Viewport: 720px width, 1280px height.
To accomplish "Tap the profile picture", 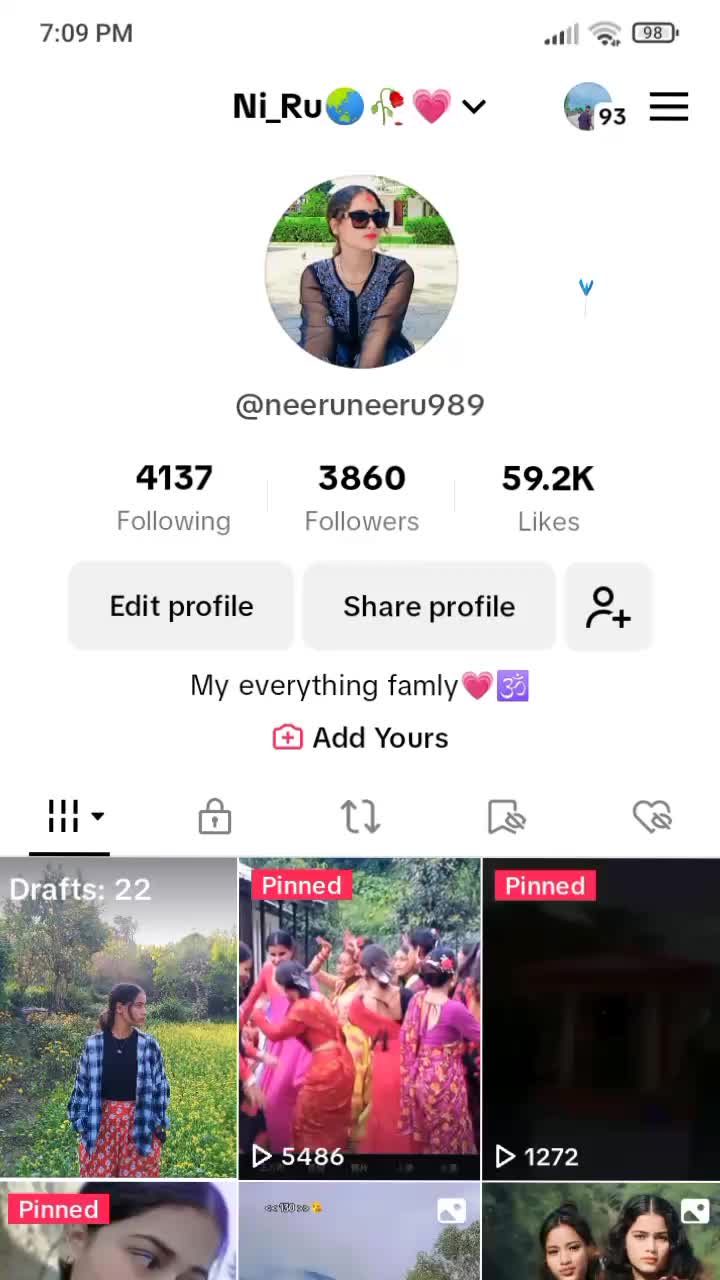I will point(361,272).
